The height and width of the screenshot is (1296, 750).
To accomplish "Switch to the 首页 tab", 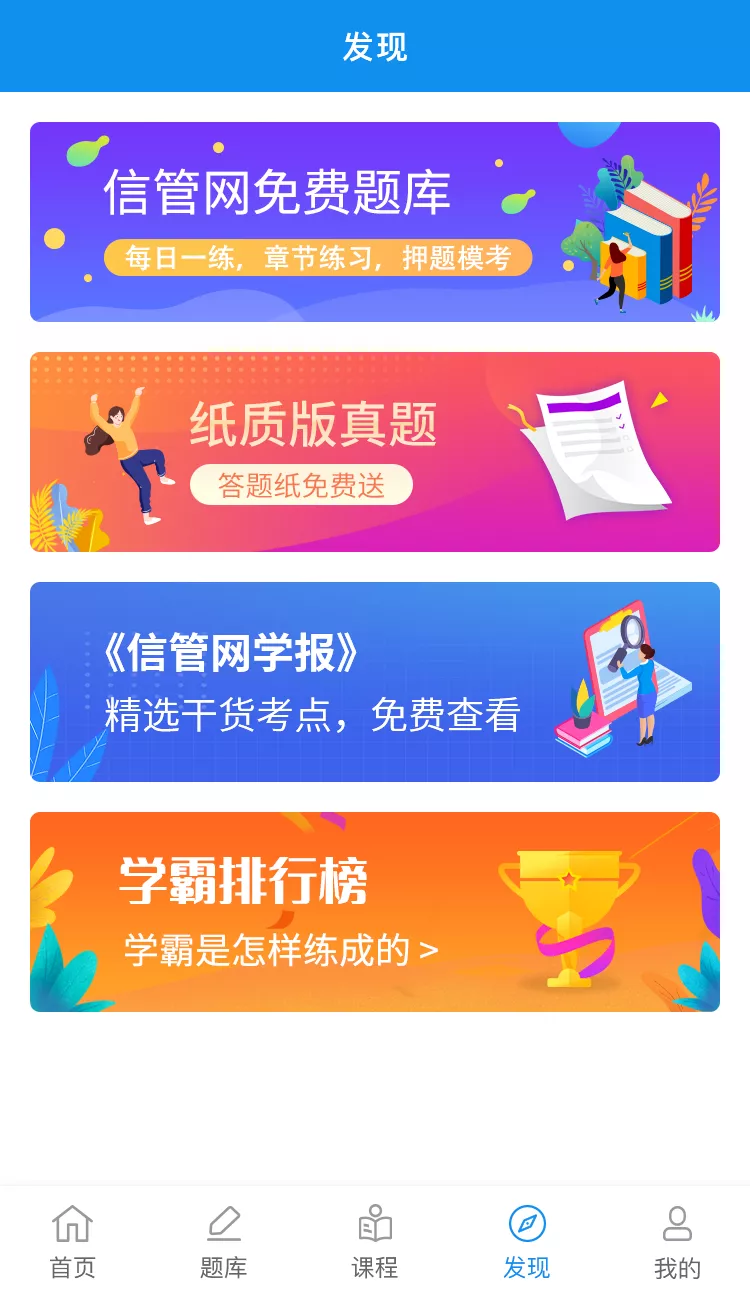I will (x=73, y=1242).
